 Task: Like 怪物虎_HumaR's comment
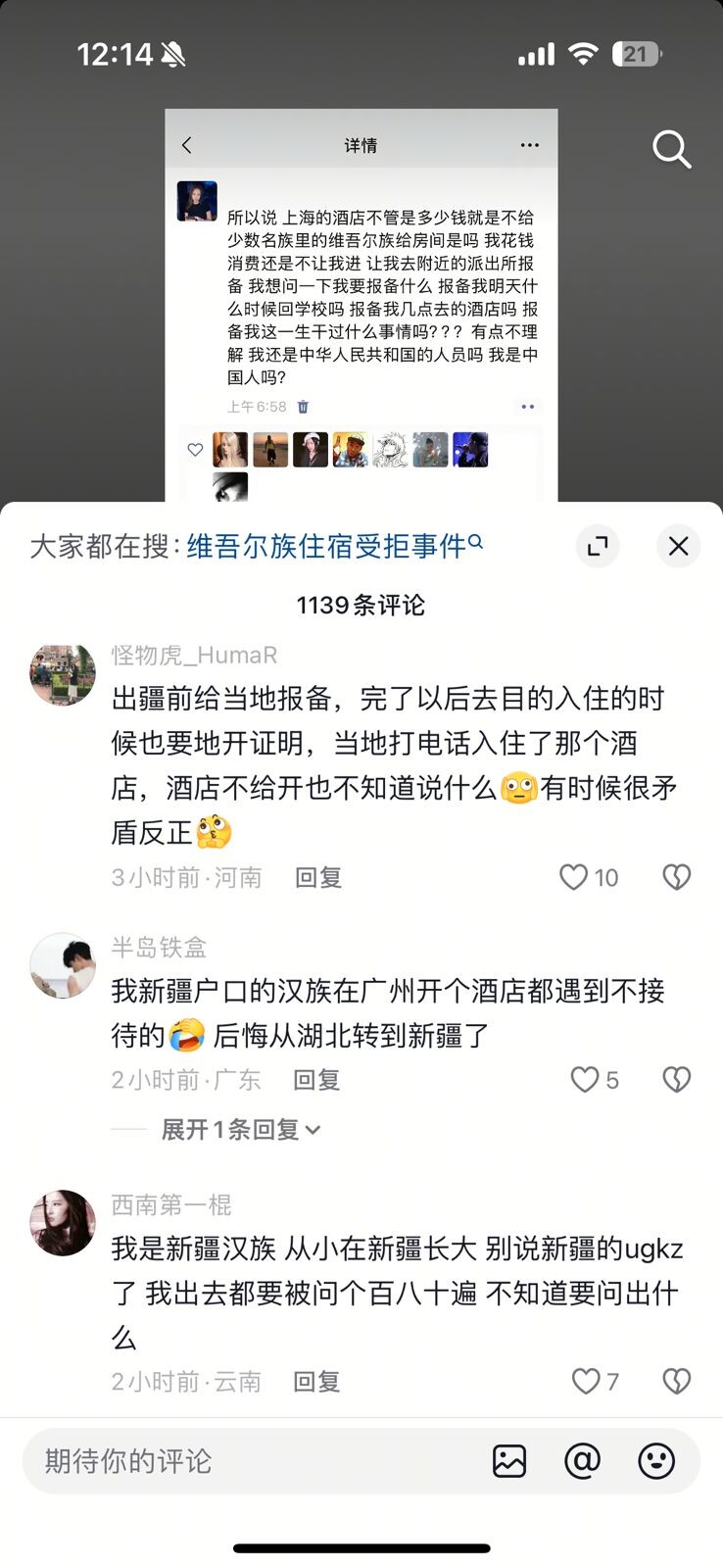pyautogui.click(x=574, y=877)
